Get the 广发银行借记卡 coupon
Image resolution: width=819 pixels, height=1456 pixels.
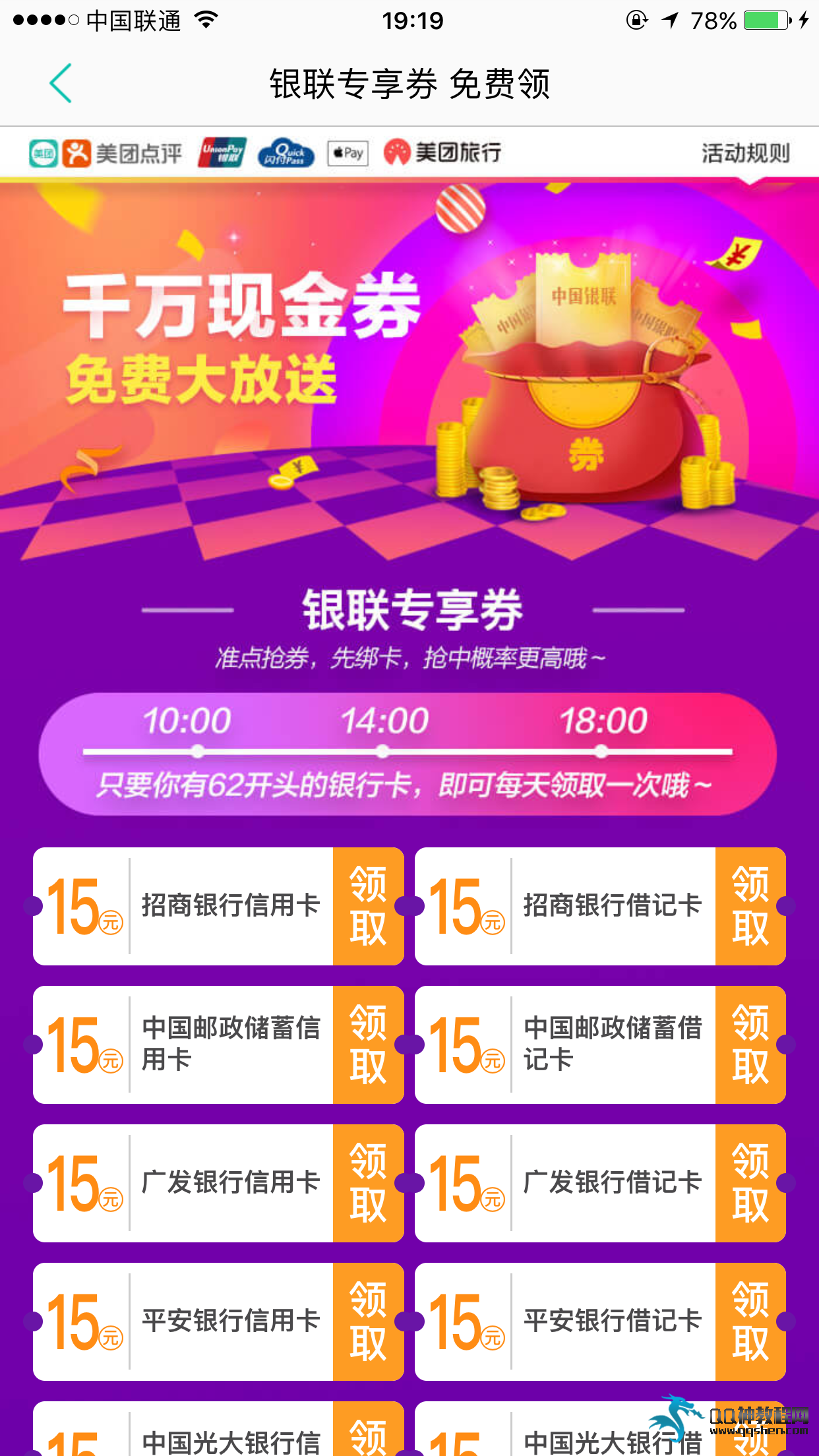point(750,1183)
